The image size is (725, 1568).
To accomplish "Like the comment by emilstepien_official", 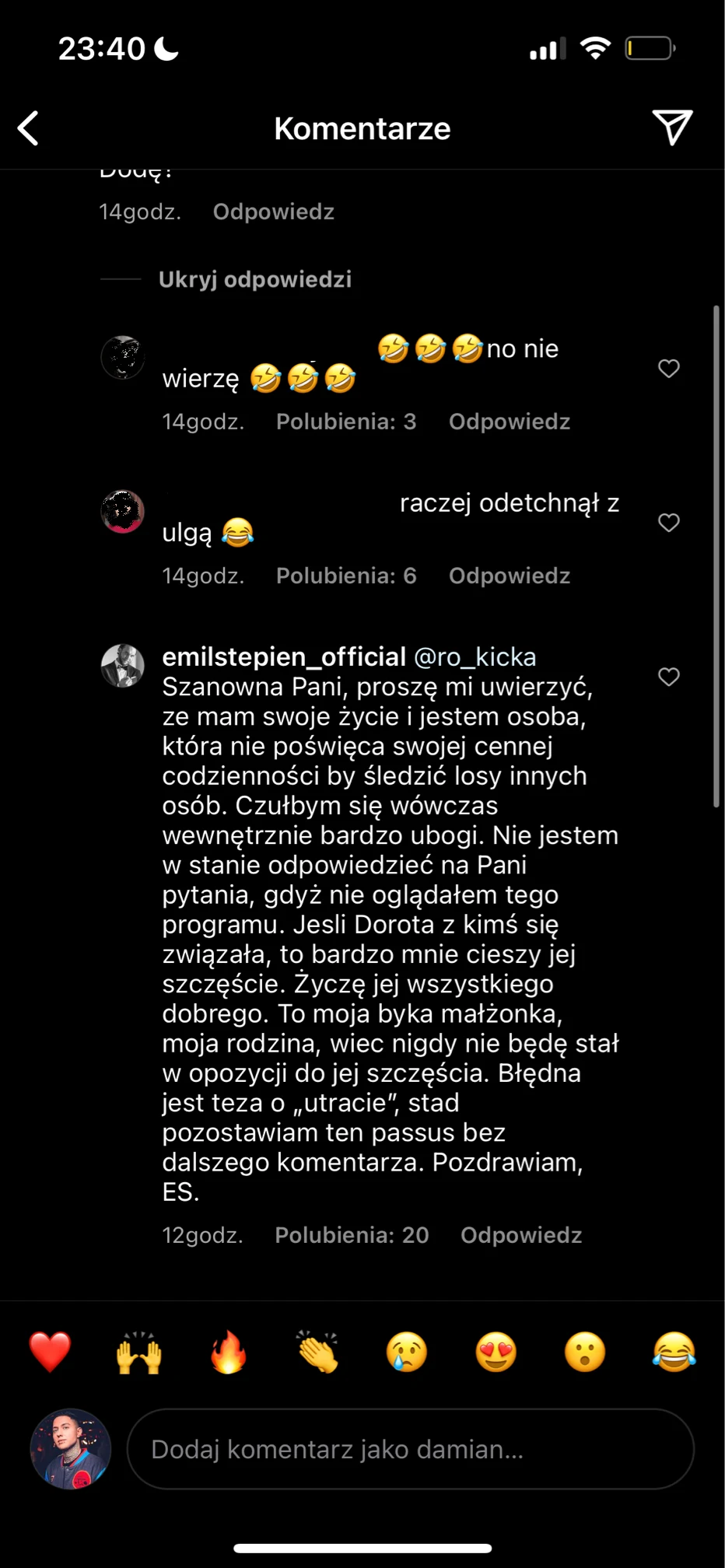I will click(x=669, y=677).
